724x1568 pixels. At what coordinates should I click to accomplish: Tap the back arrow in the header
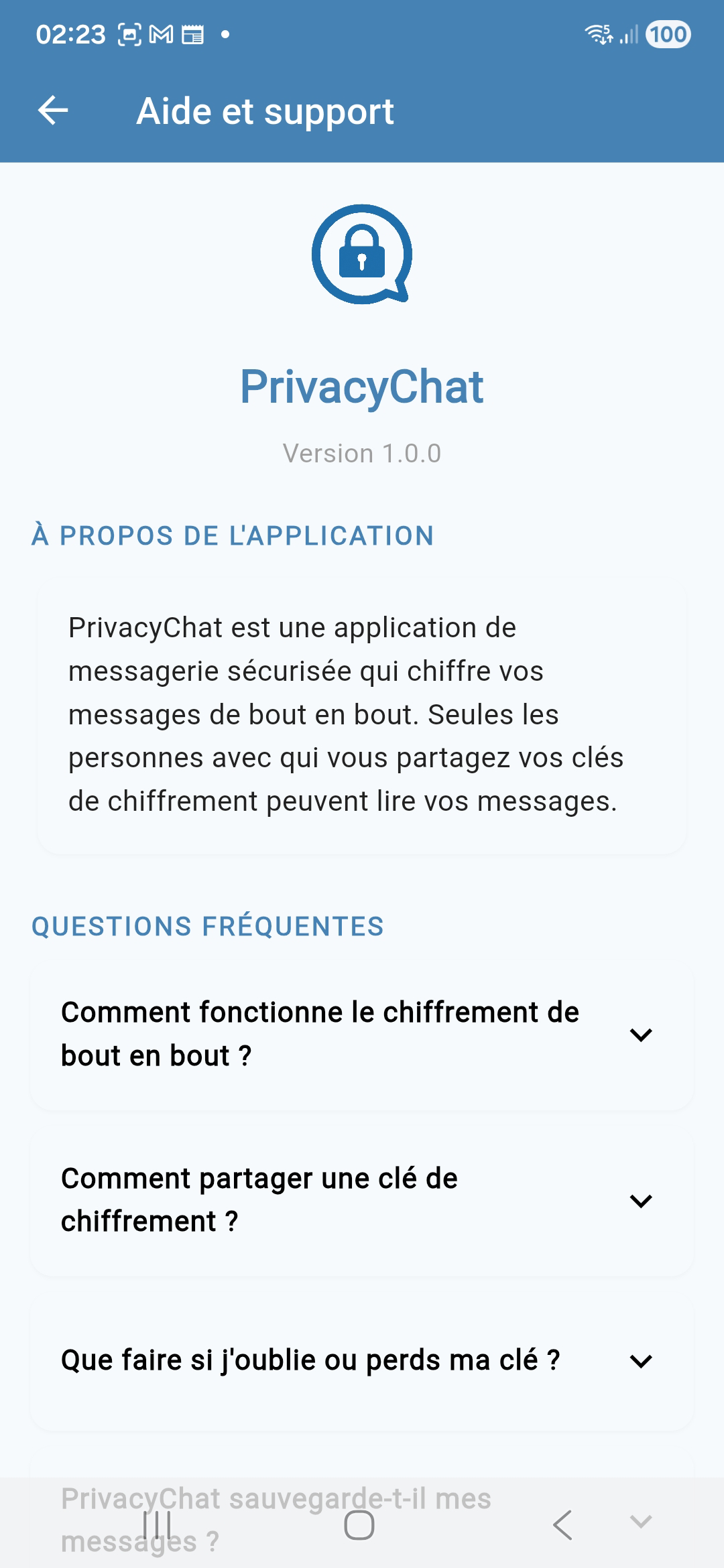[x=54, y=110]
